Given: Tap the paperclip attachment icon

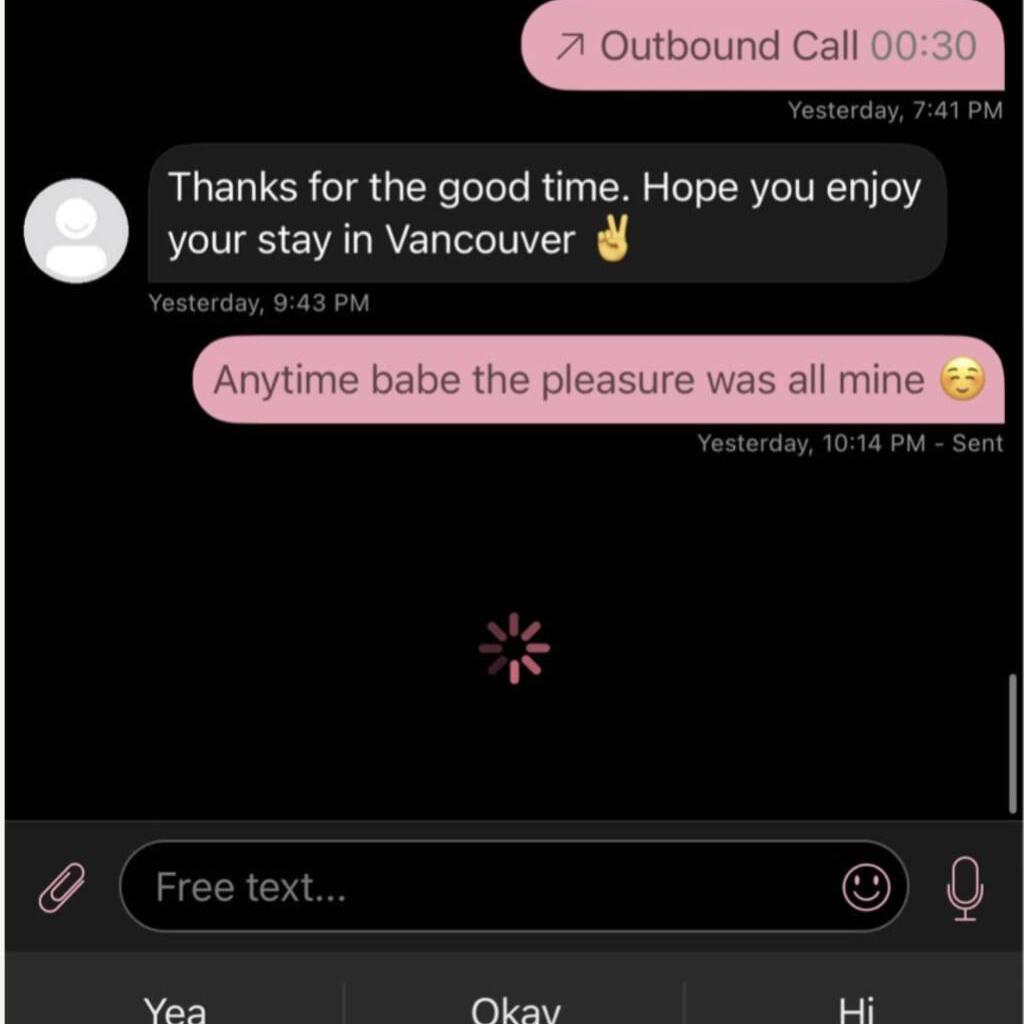Looking at the screenshot, I should click(x=62, y=887).
